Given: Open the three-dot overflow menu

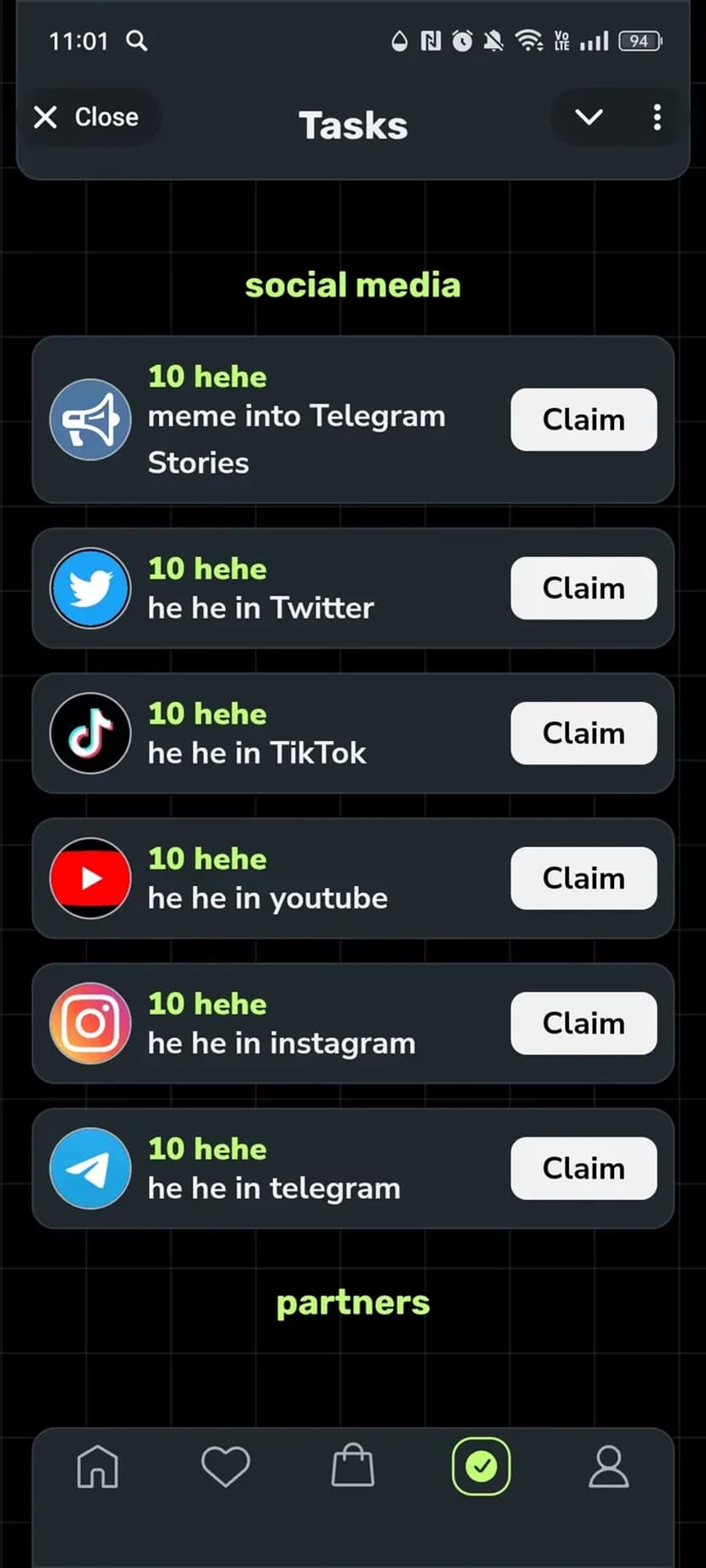Looking at the screenshot, I should point(657,117).
